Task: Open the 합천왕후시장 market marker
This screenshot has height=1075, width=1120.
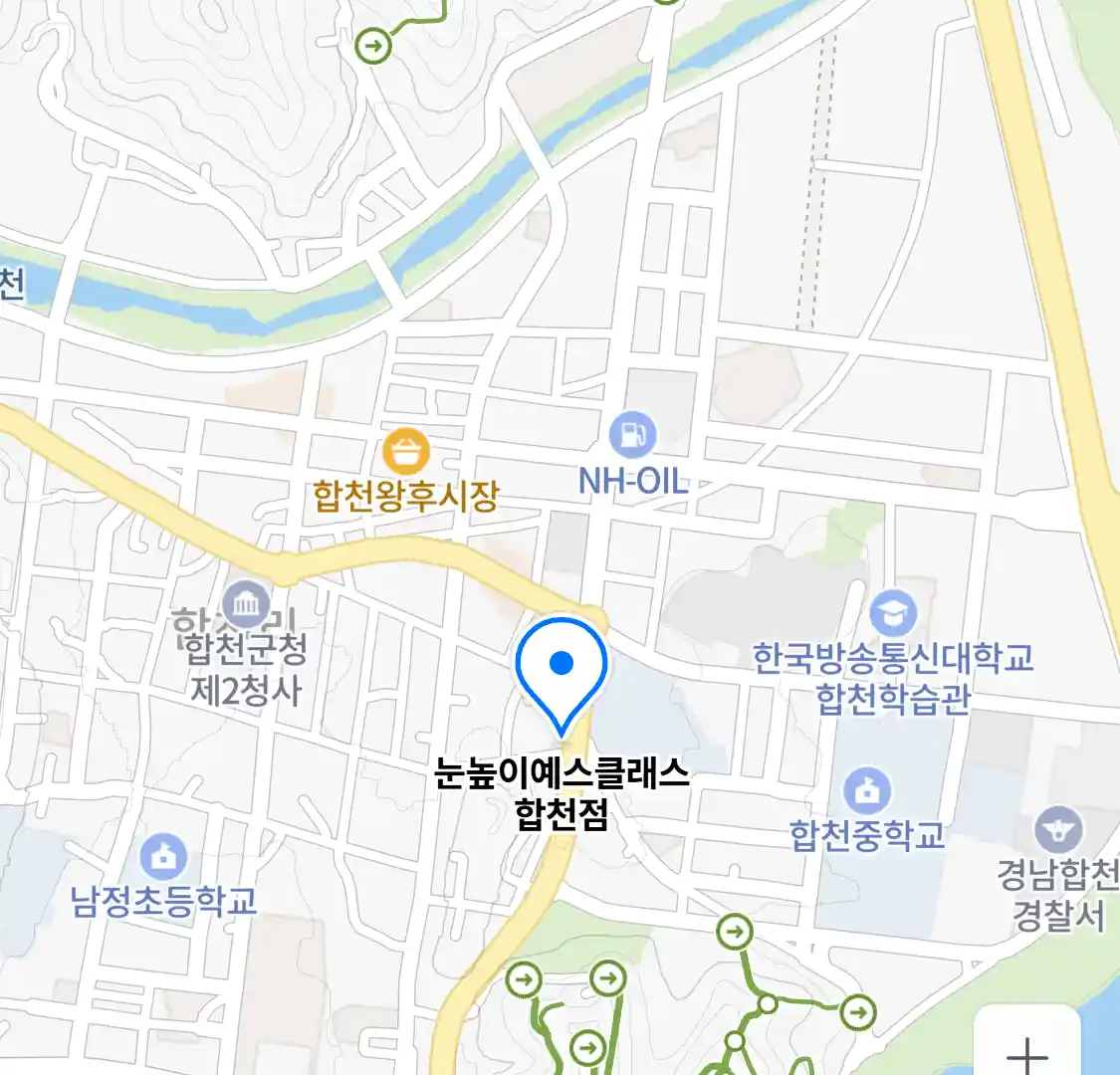Action: 405,453
